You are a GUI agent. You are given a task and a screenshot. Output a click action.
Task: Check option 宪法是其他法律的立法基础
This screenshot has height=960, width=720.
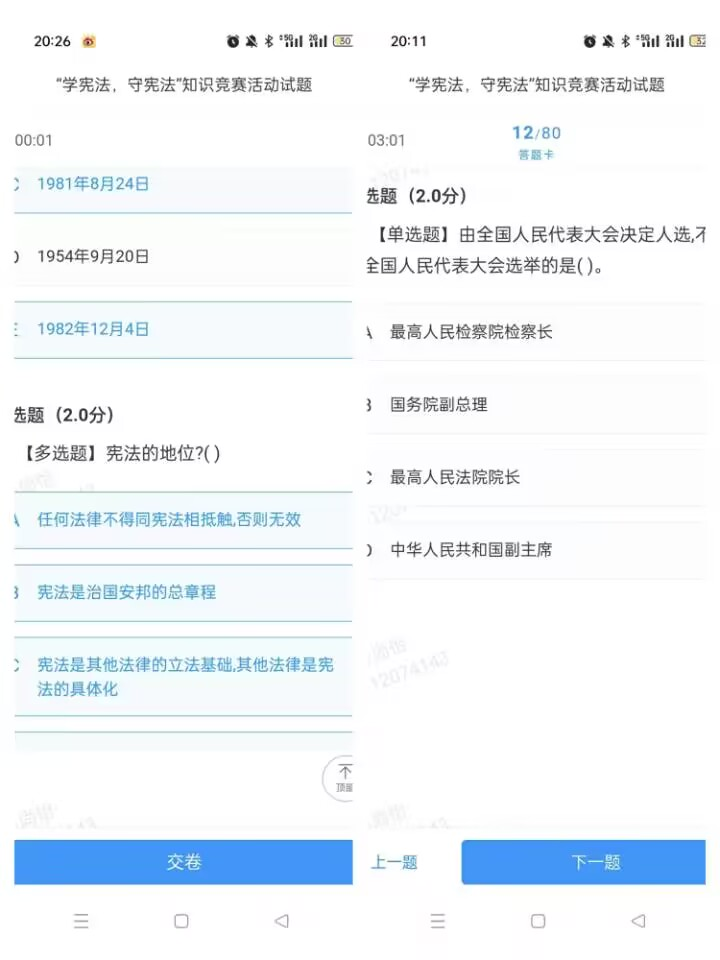[x=184, y=676]
